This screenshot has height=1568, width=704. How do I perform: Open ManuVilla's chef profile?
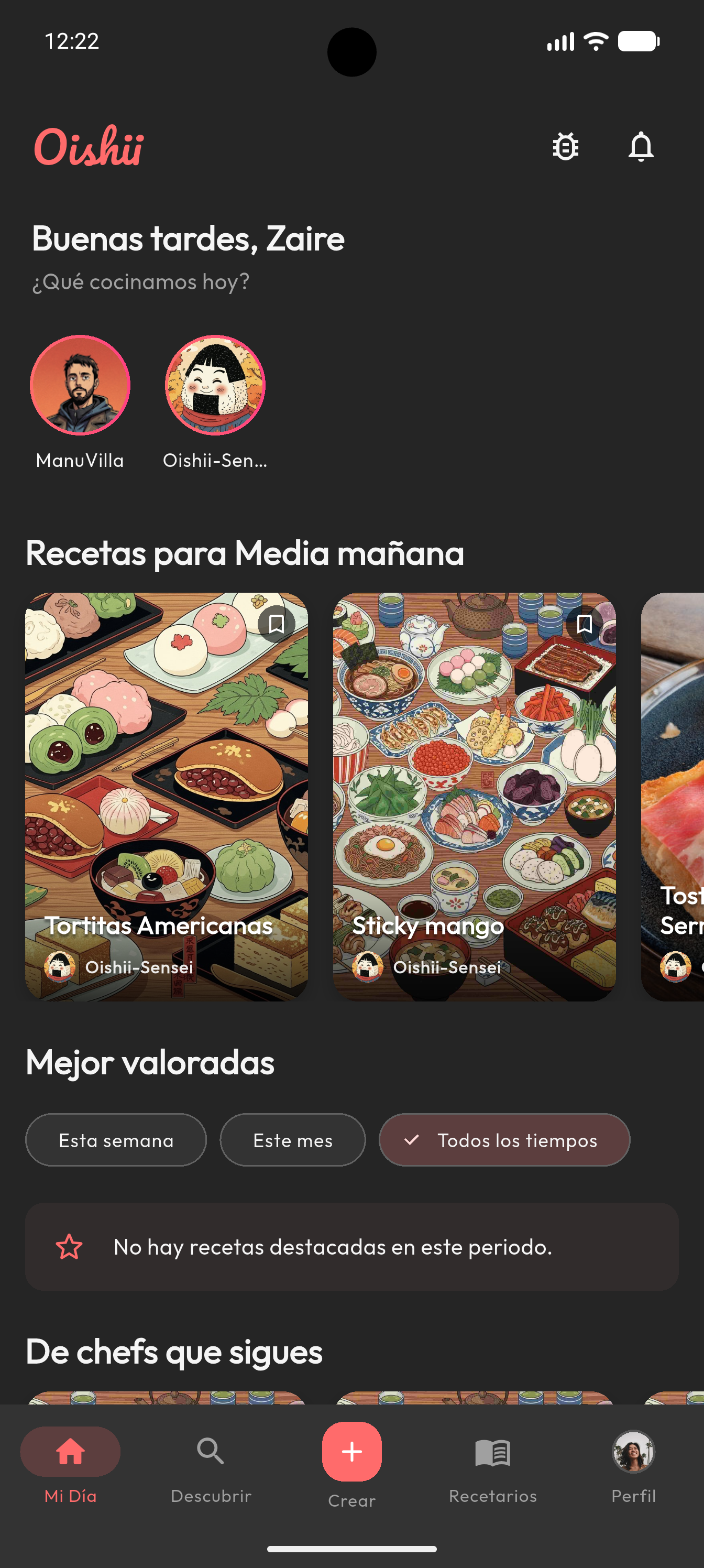coord(80,384)
